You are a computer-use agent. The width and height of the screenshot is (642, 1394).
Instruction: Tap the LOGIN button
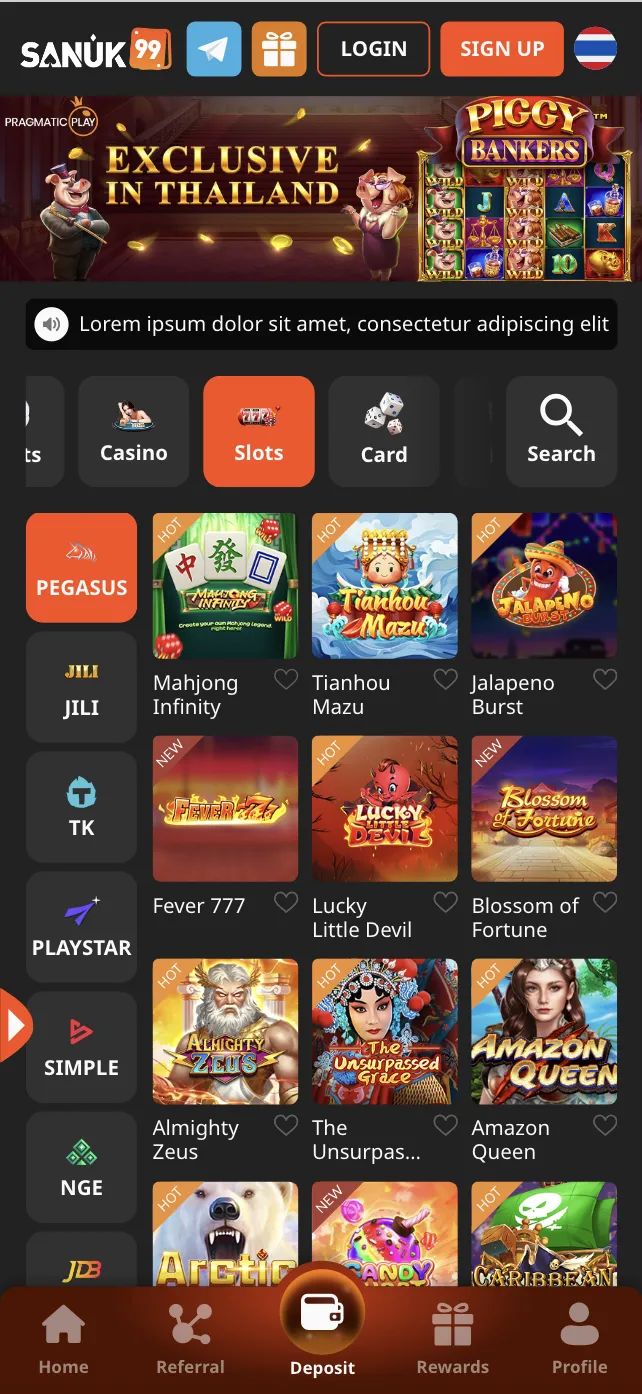373,49
